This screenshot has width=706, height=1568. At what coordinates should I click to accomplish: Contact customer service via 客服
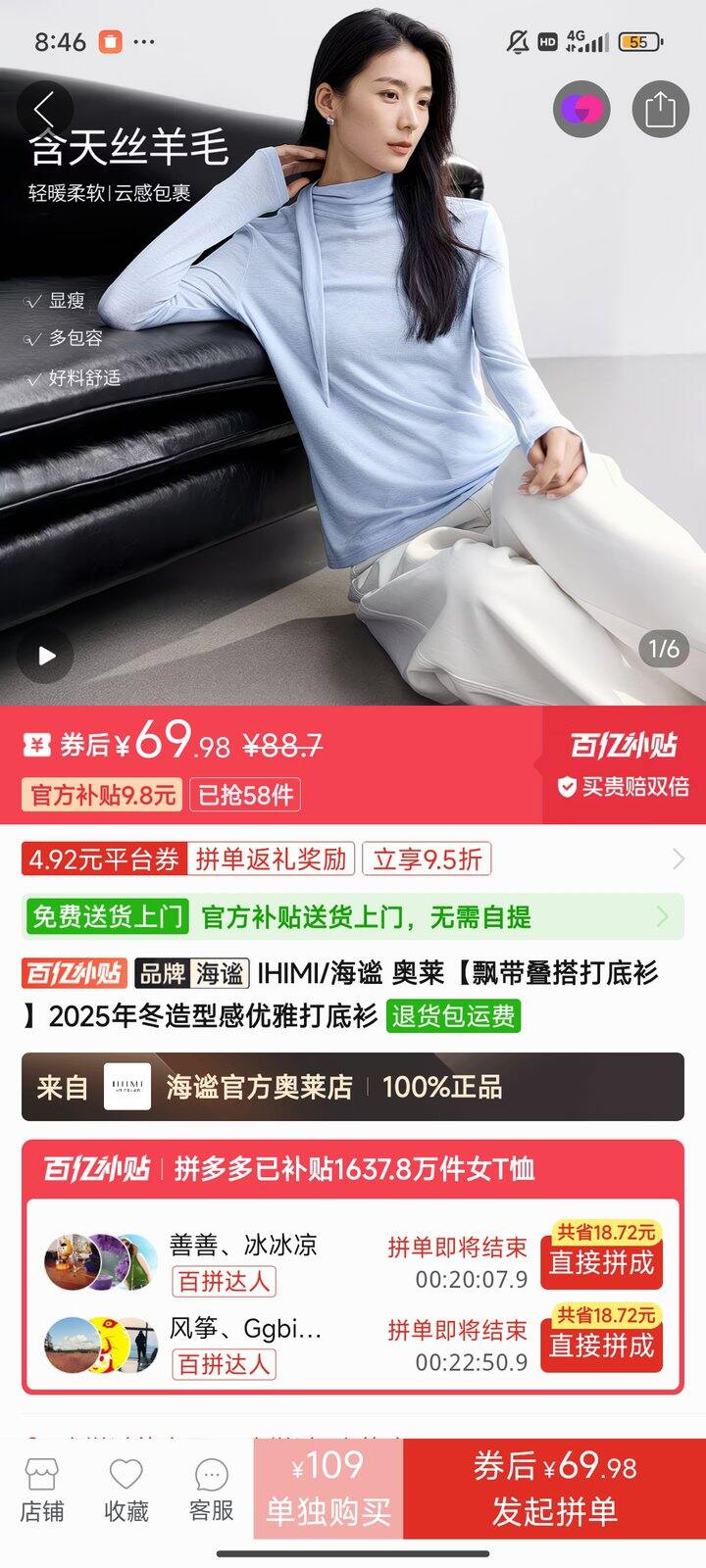tap(211, 1490)
